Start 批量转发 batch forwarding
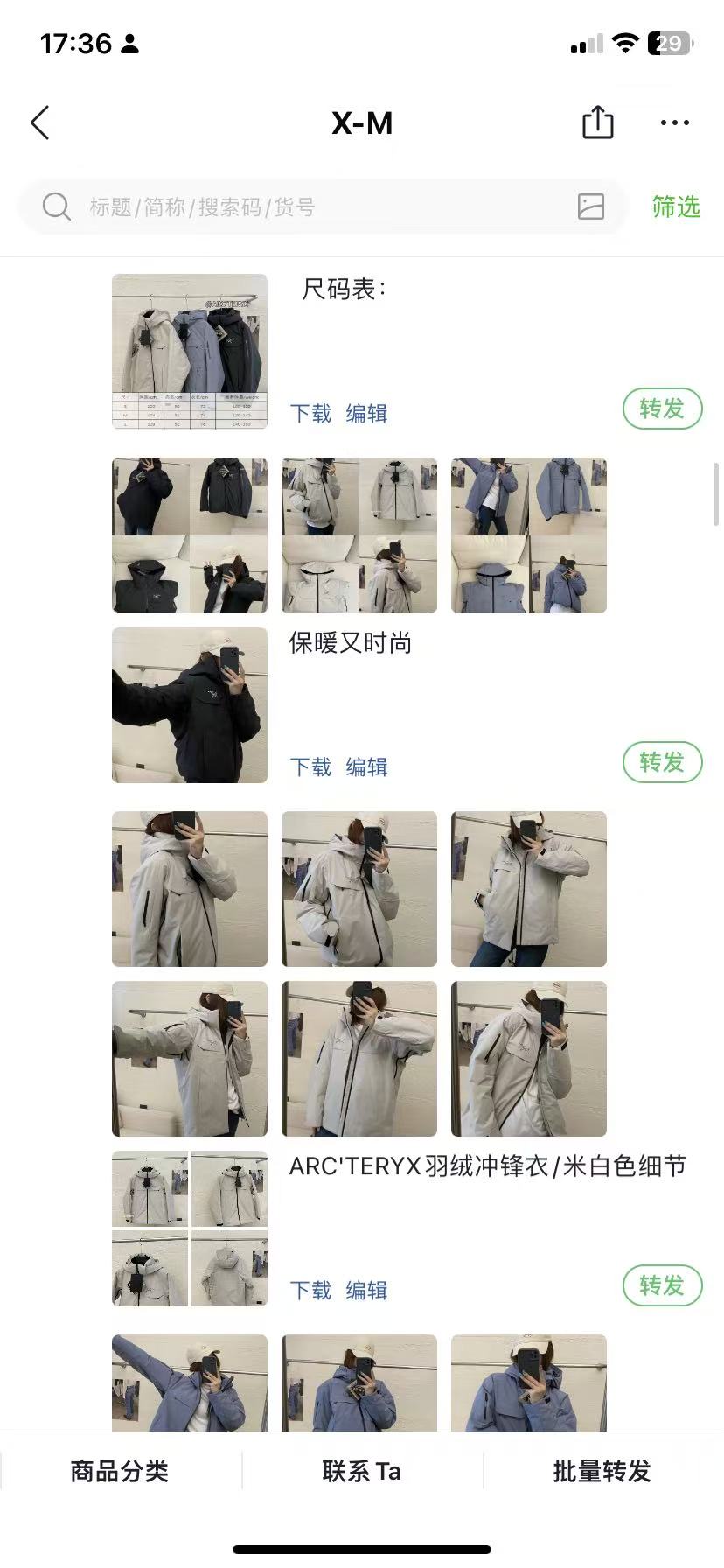This screenshot has width=724, height=1568. coord(602,1472)
